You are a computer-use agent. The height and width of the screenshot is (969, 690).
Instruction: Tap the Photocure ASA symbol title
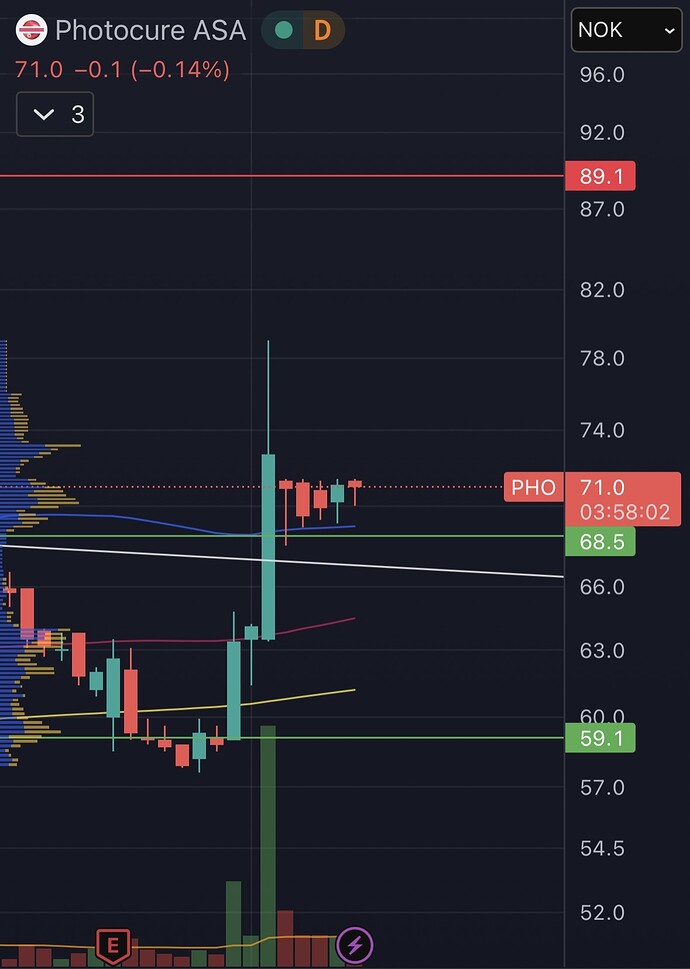tap(150, 30)
